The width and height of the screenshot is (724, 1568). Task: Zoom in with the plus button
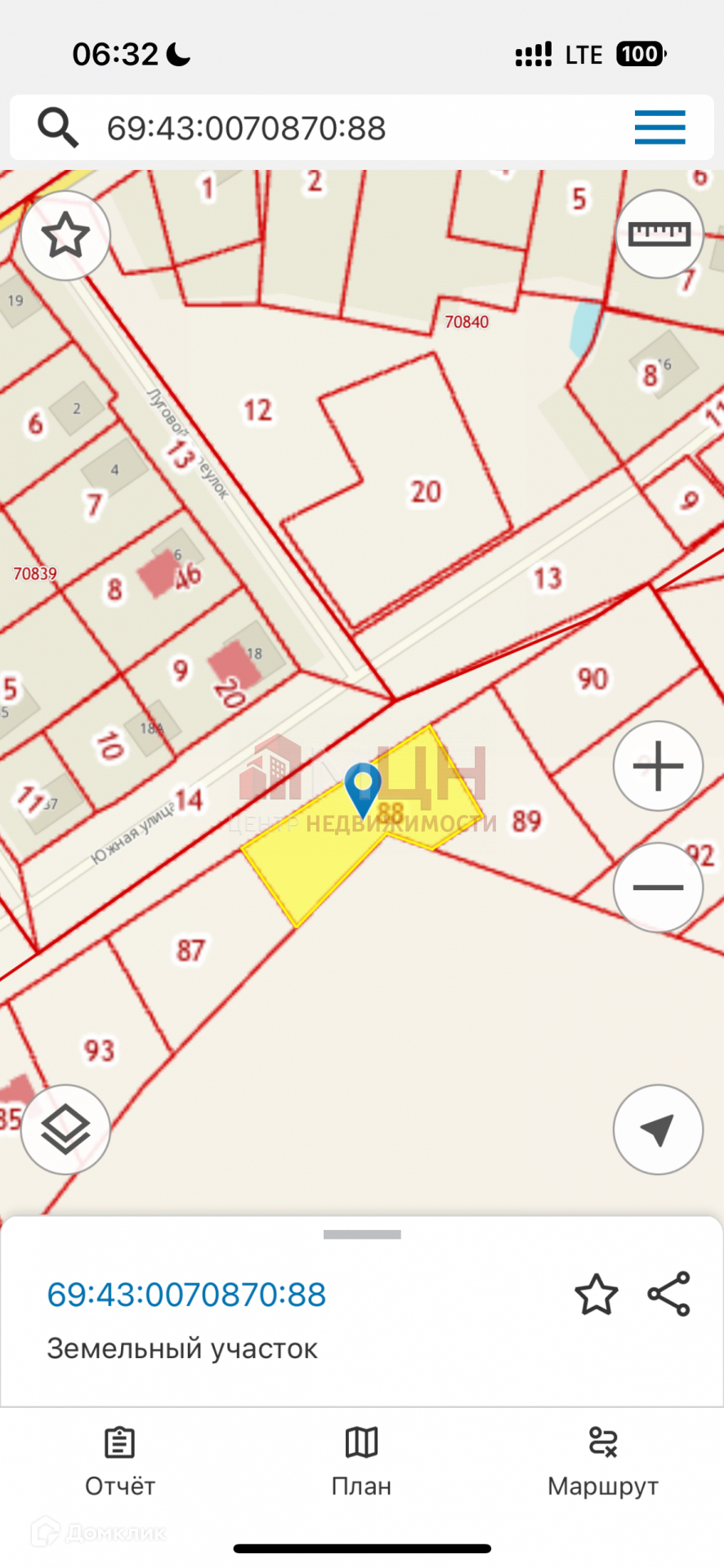click(x=659, y=766)
